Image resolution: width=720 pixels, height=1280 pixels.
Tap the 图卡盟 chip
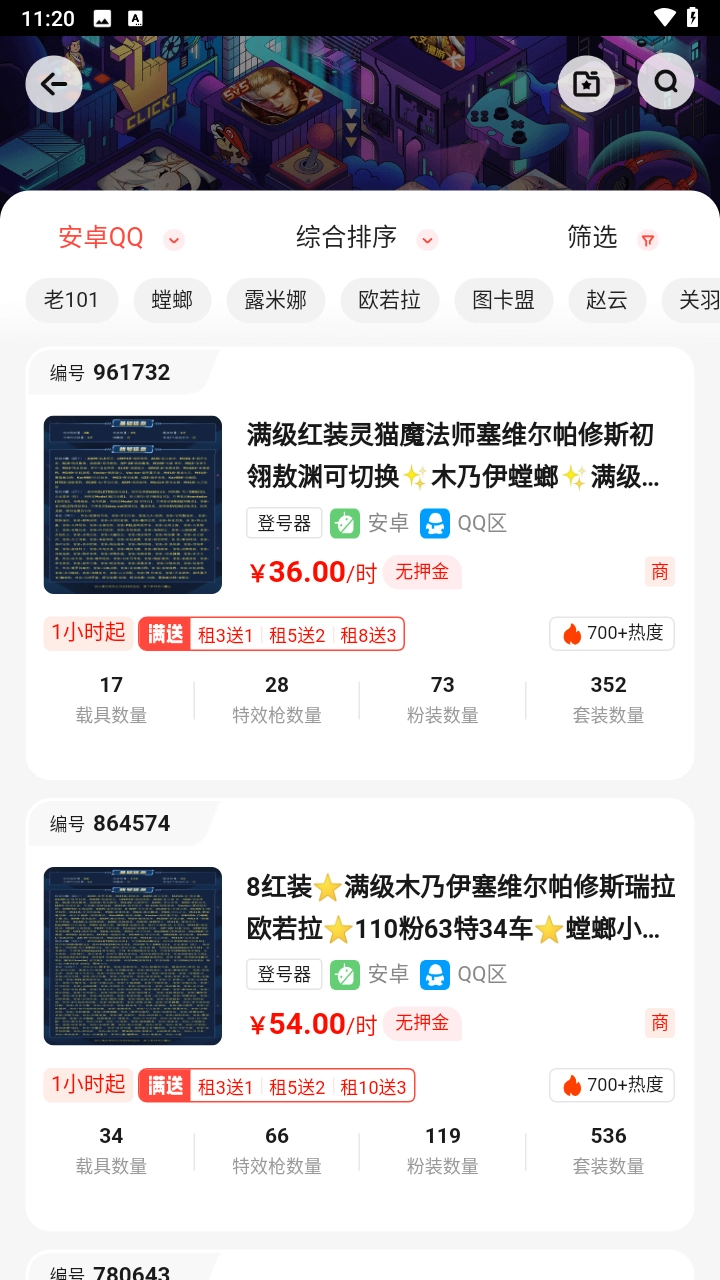tap(503, 300)
